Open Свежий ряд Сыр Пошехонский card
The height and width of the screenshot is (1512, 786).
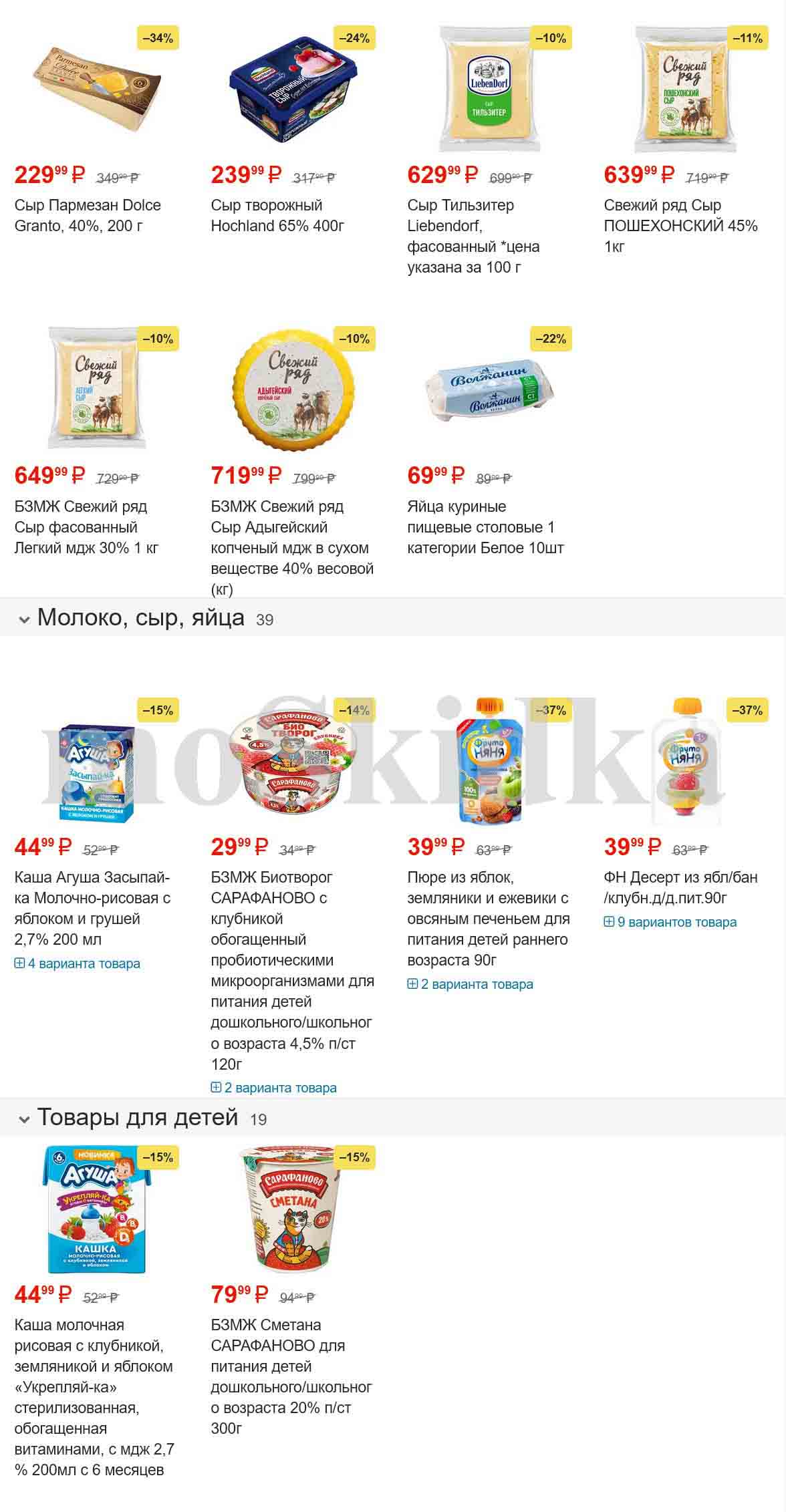pyautogui.click(x=680, y=225)
